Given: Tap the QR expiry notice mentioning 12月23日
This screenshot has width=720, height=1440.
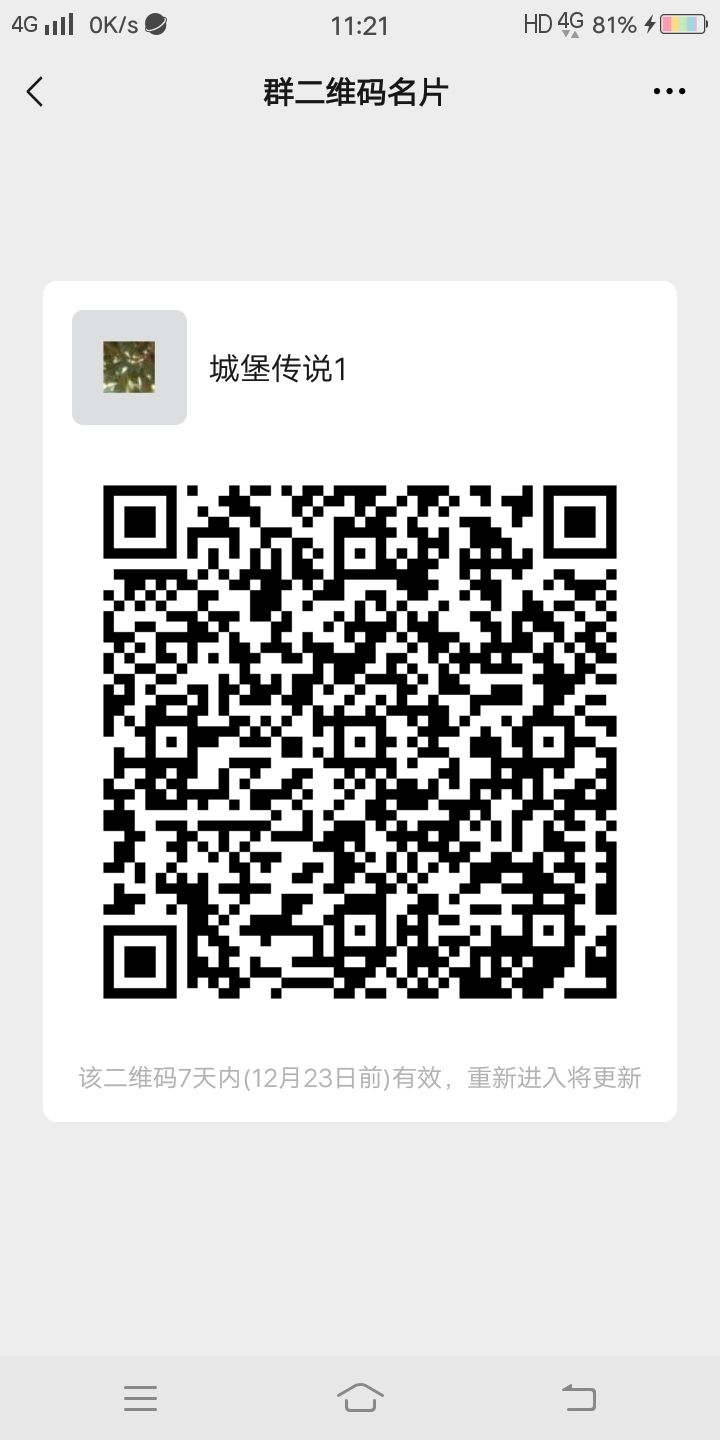Looking at the screenshot, I should (360, 1077).
